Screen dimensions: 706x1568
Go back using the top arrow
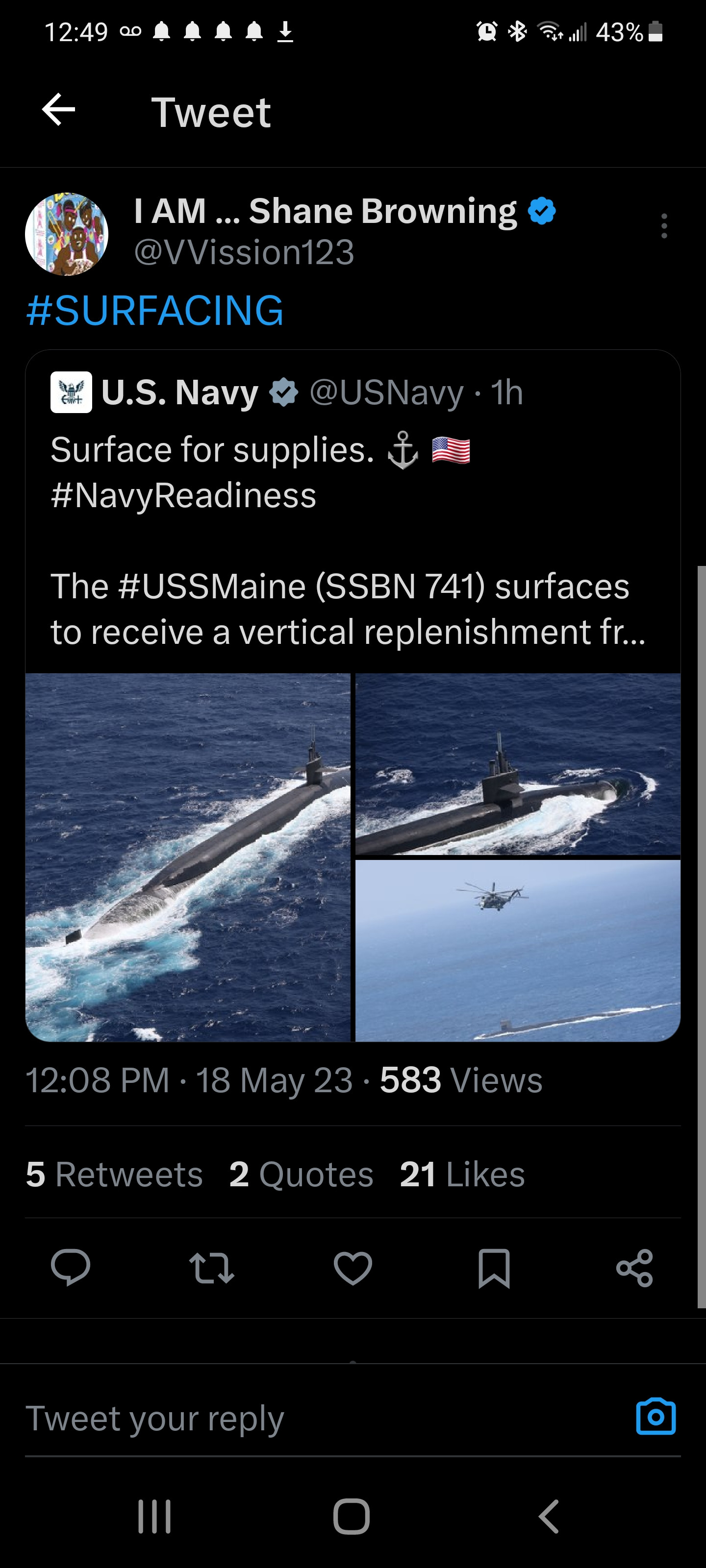tap(58, 110)
